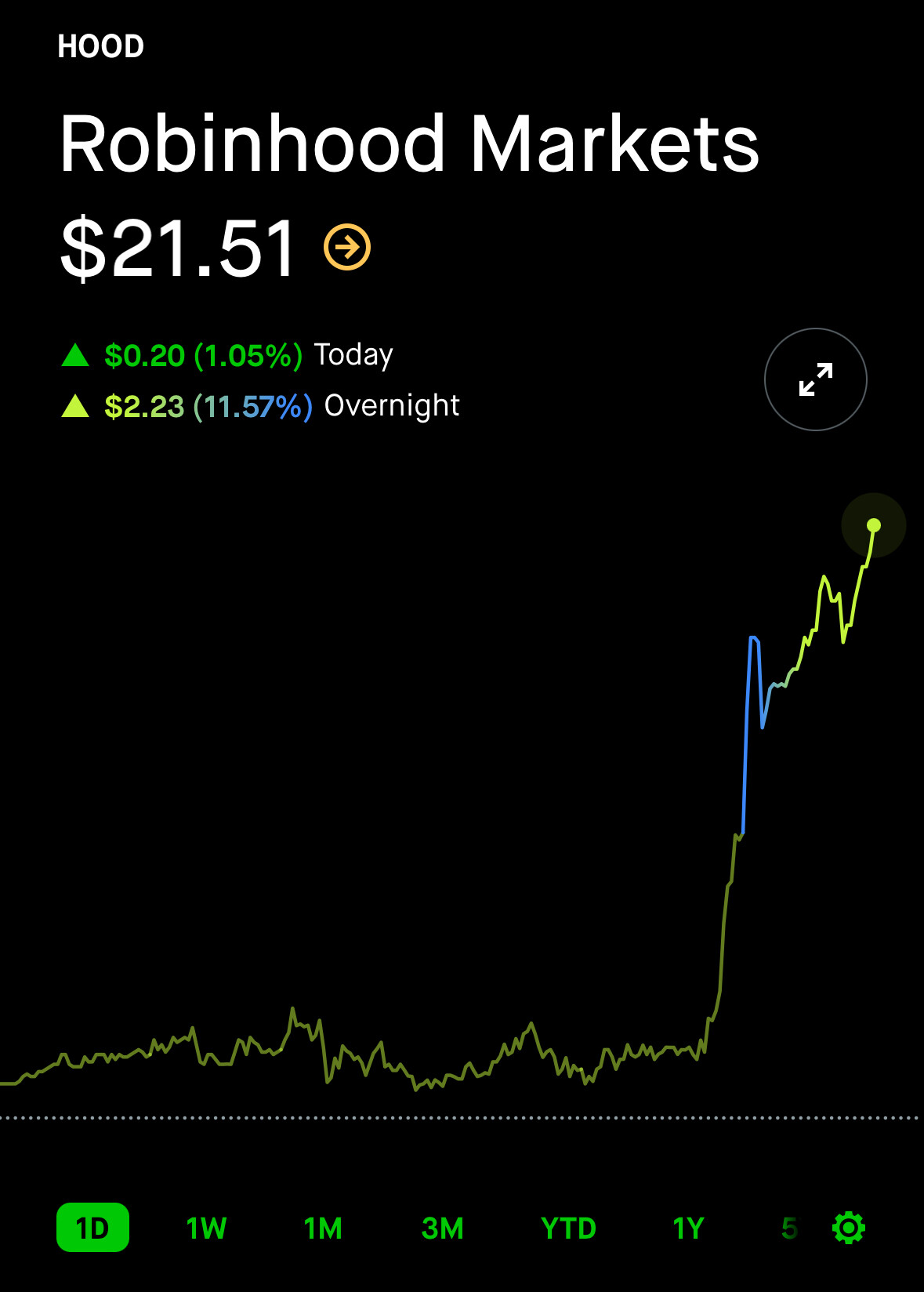Click the lime Overnight triangle indicator
The width and height of the screenshot is (924, 1292).
point(76,405)
